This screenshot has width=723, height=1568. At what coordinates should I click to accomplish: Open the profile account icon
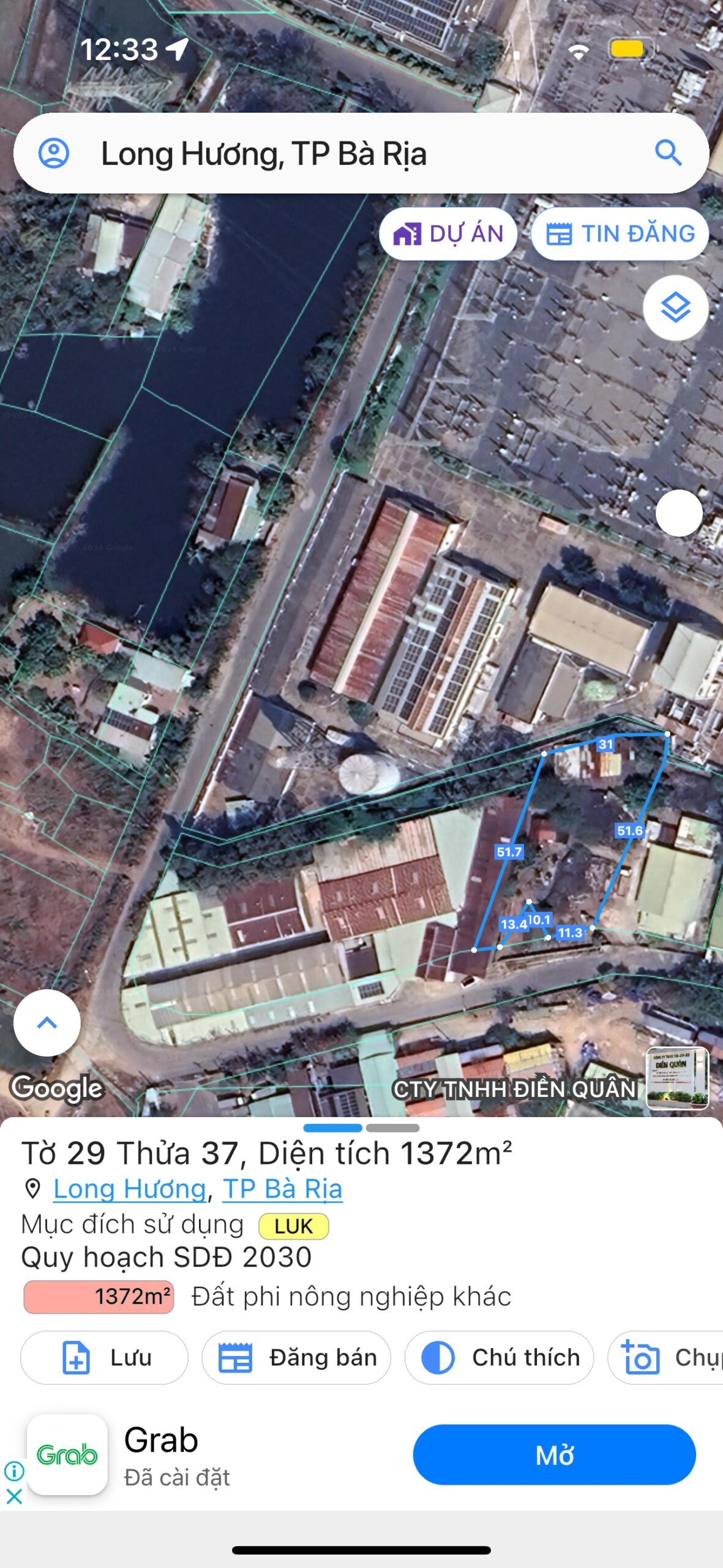point(54,153)
